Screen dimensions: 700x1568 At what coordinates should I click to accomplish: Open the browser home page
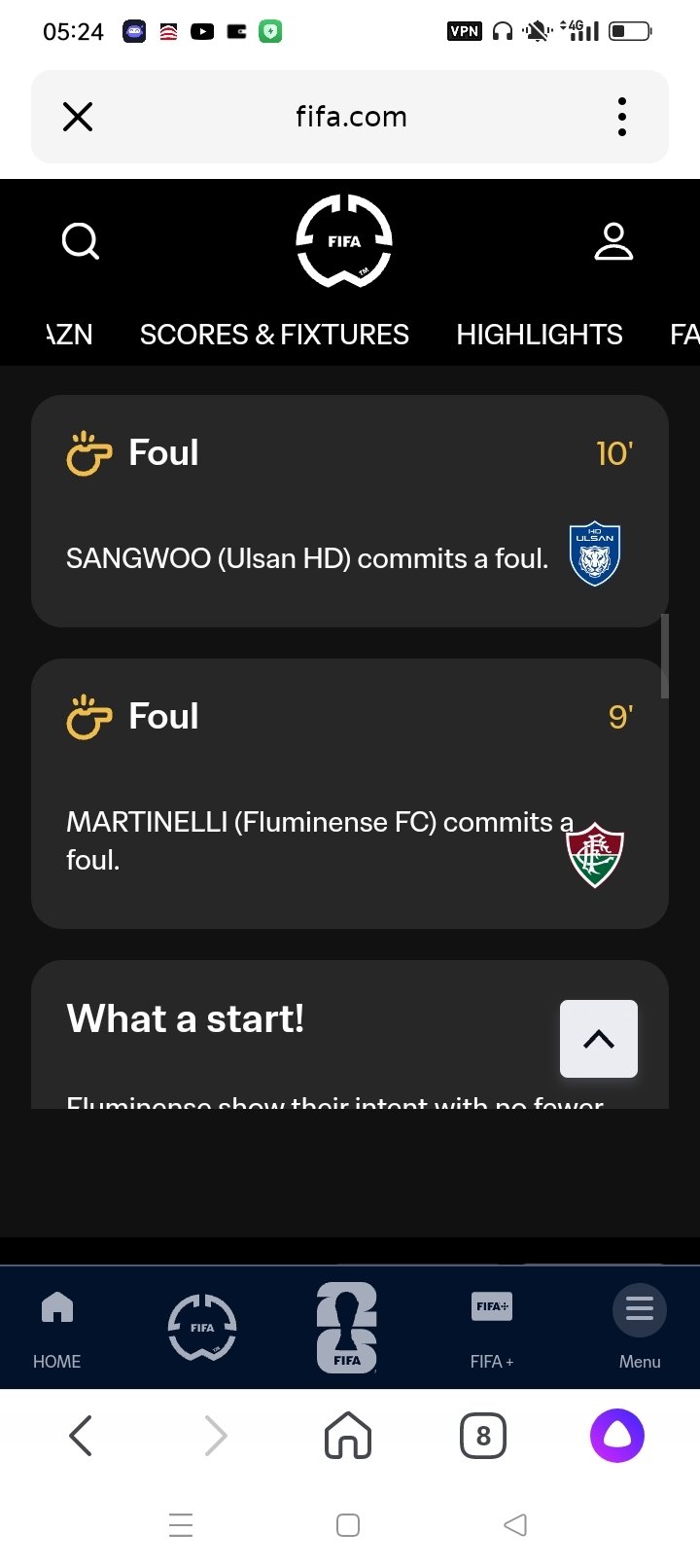pyautogui.click(x=348, y=1436)
